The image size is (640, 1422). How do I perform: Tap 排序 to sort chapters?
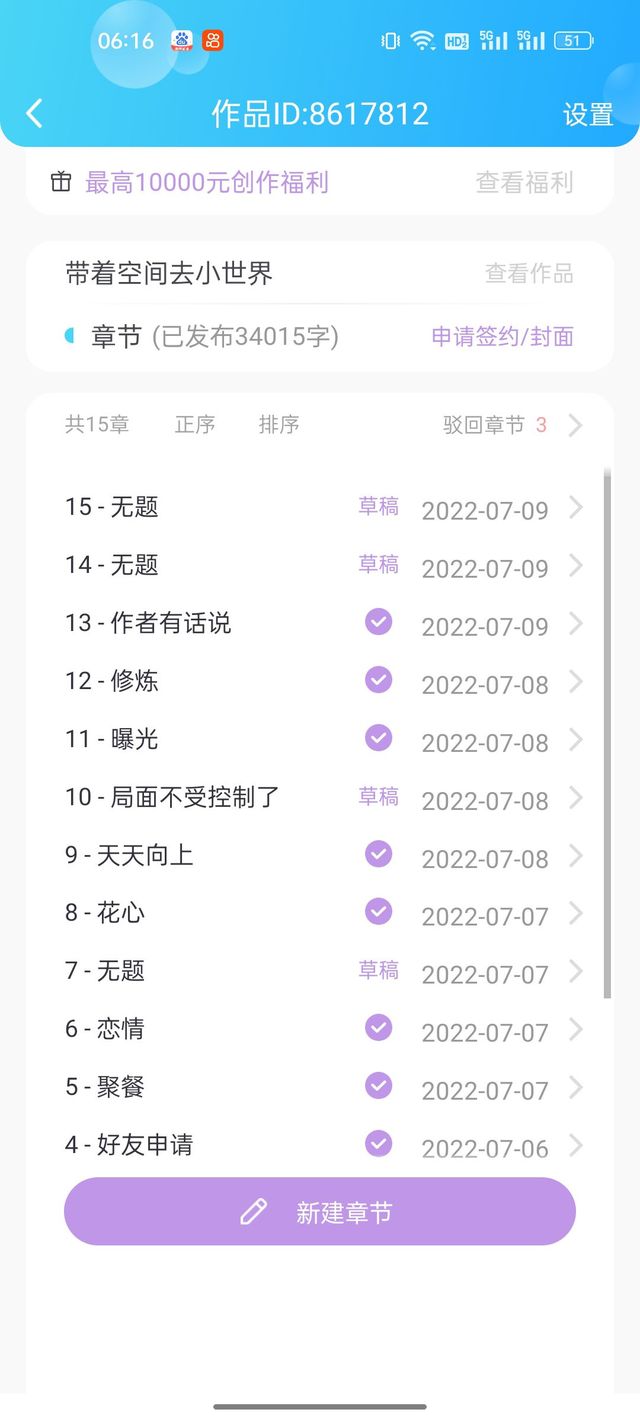tap(279, 425)
